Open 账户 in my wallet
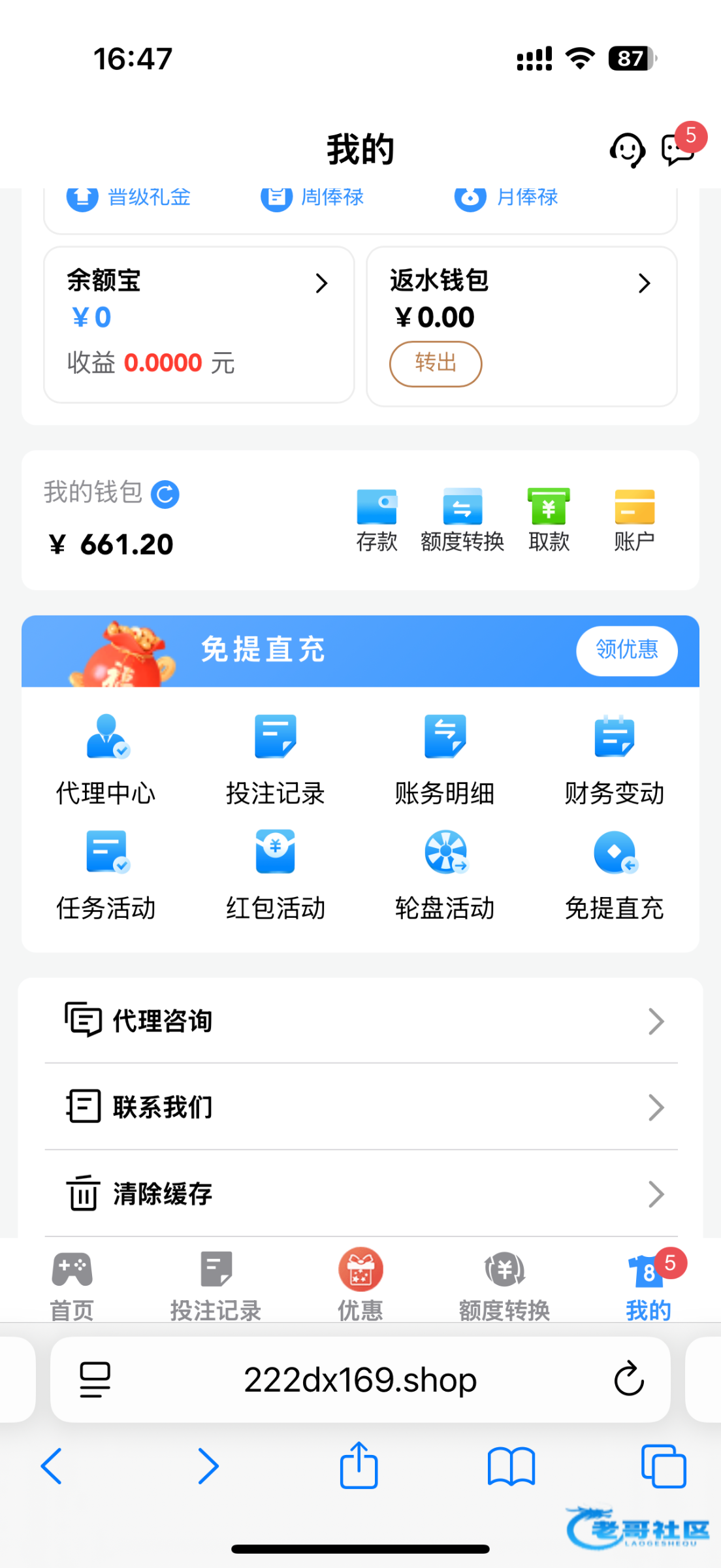The image size is (721, 1568). point(634,519)
